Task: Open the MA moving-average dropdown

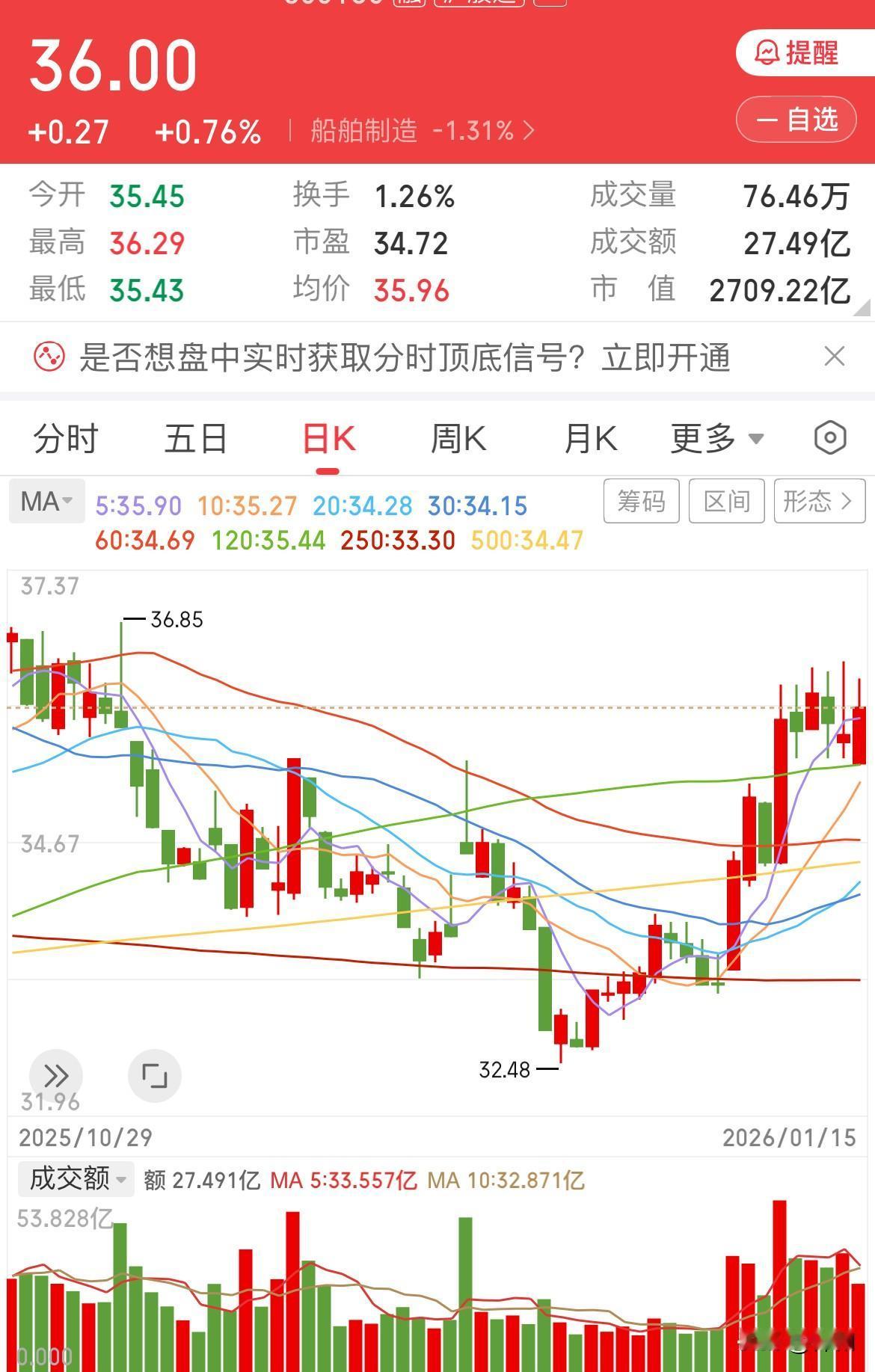Action: coord(46,502)
